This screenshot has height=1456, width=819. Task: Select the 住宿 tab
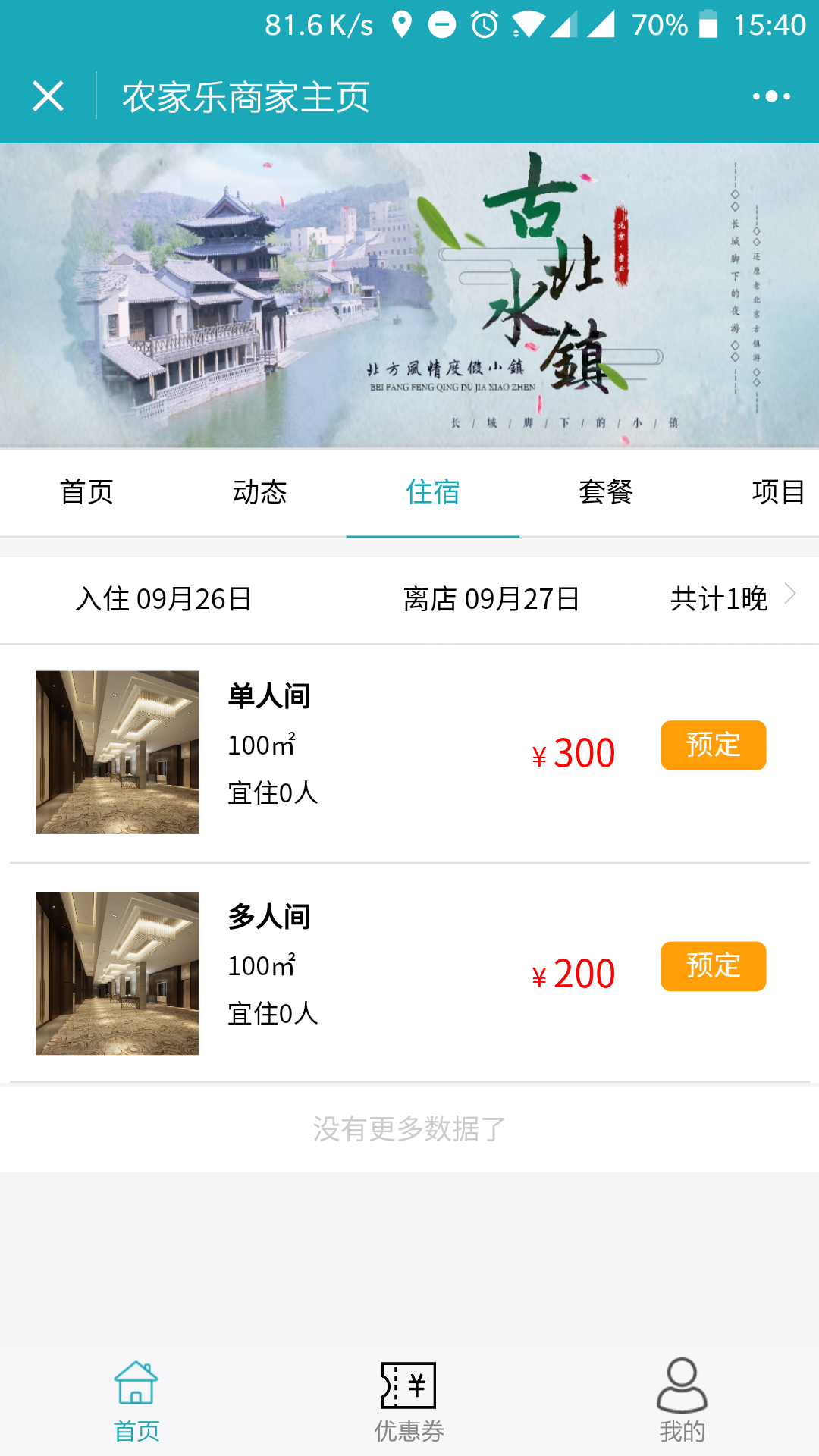pyautogui.click(x=432, y=492)
